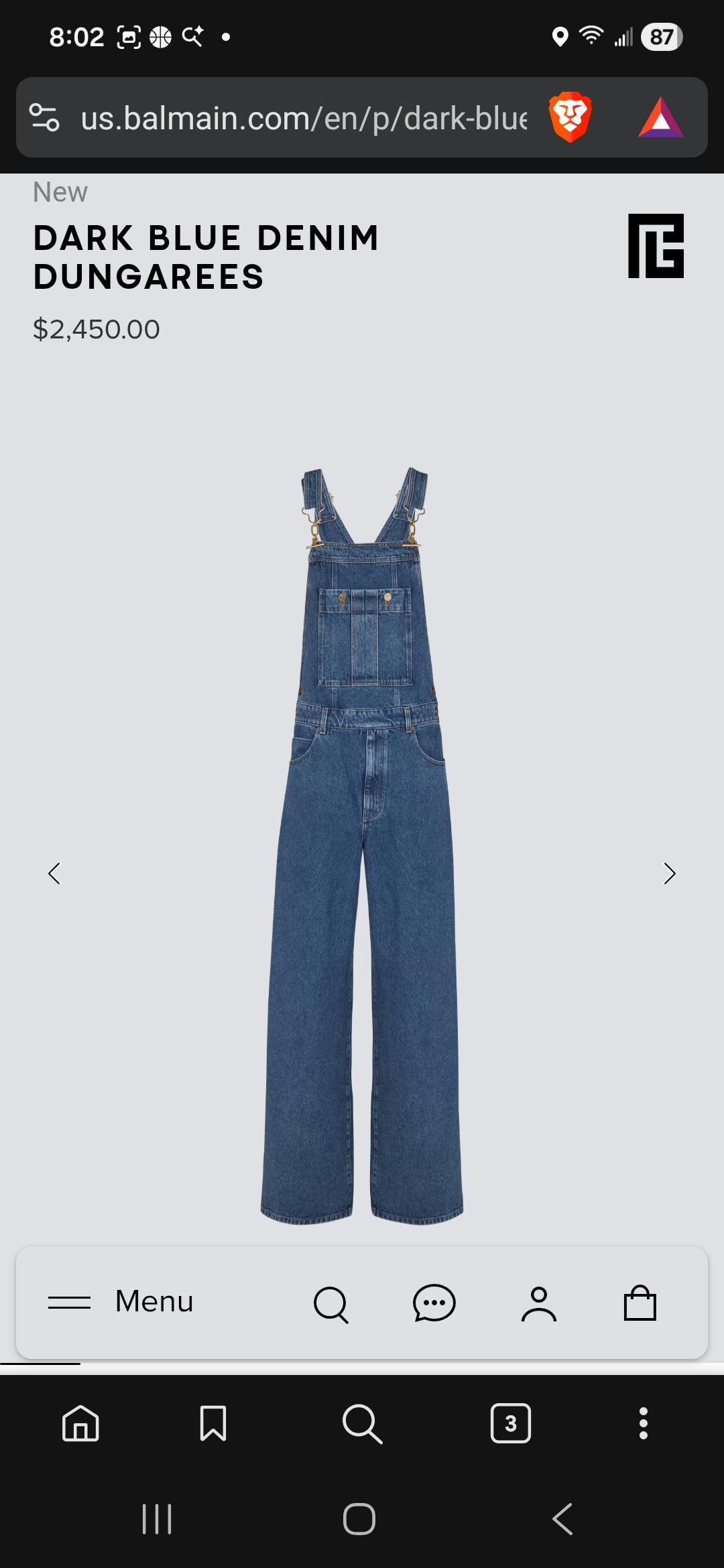Enlarge the dungarees product image

[x=362, y=844]
